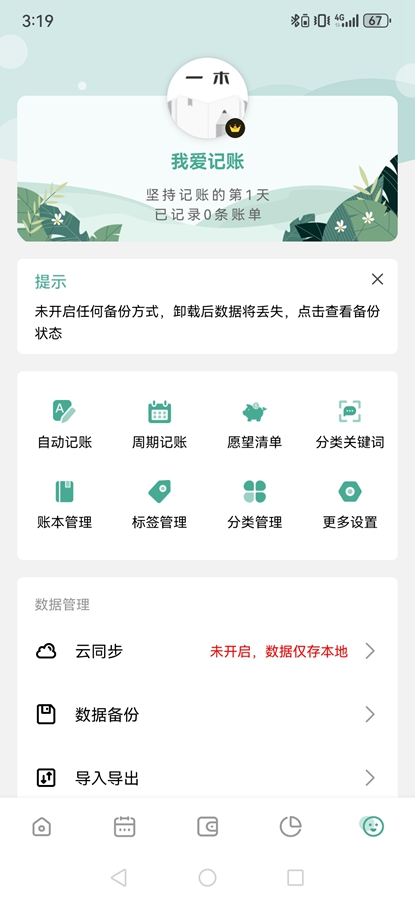Open 愿望清单 wishlist
Image resolution: width=415 pixels, height=900 pixels.
(x=254, y=424)
